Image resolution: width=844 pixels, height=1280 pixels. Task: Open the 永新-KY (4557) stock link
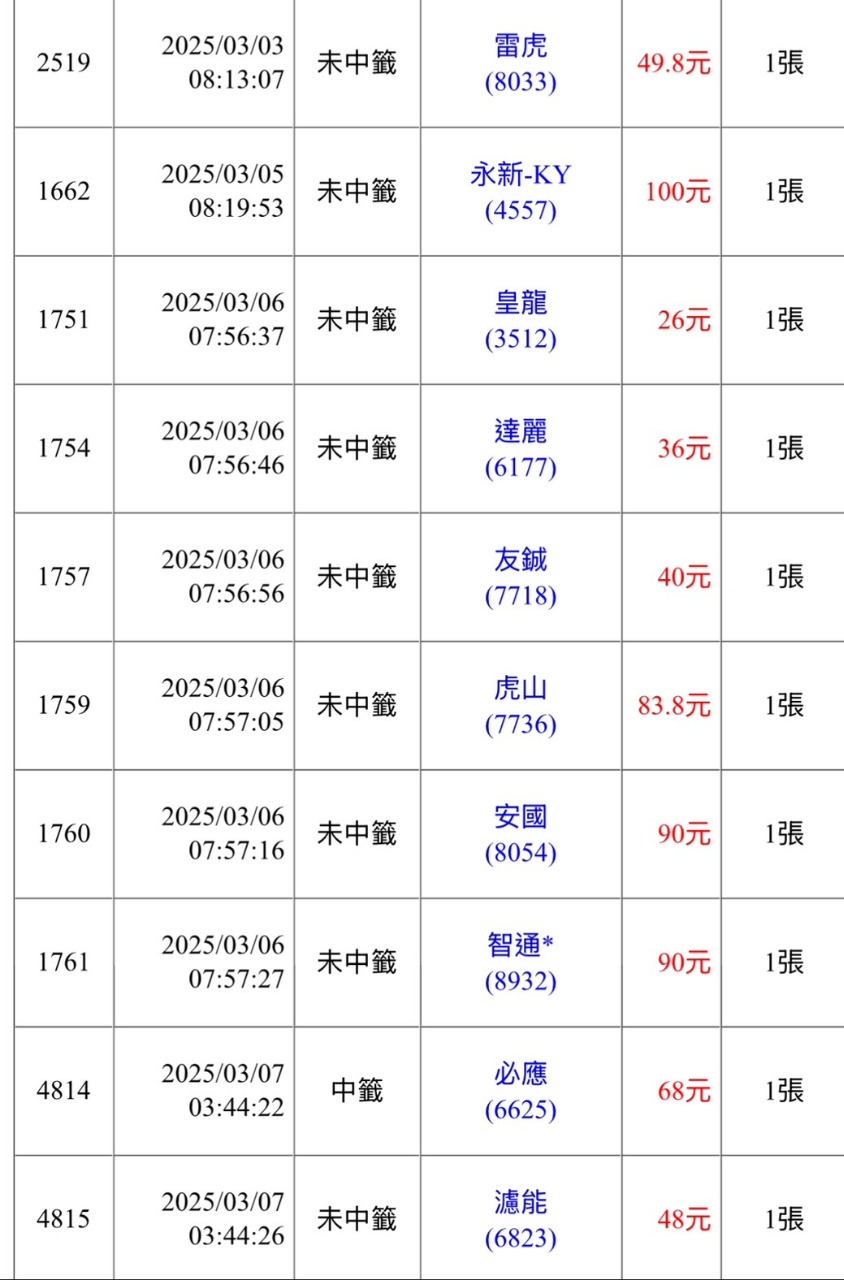(x=520, y=192)
